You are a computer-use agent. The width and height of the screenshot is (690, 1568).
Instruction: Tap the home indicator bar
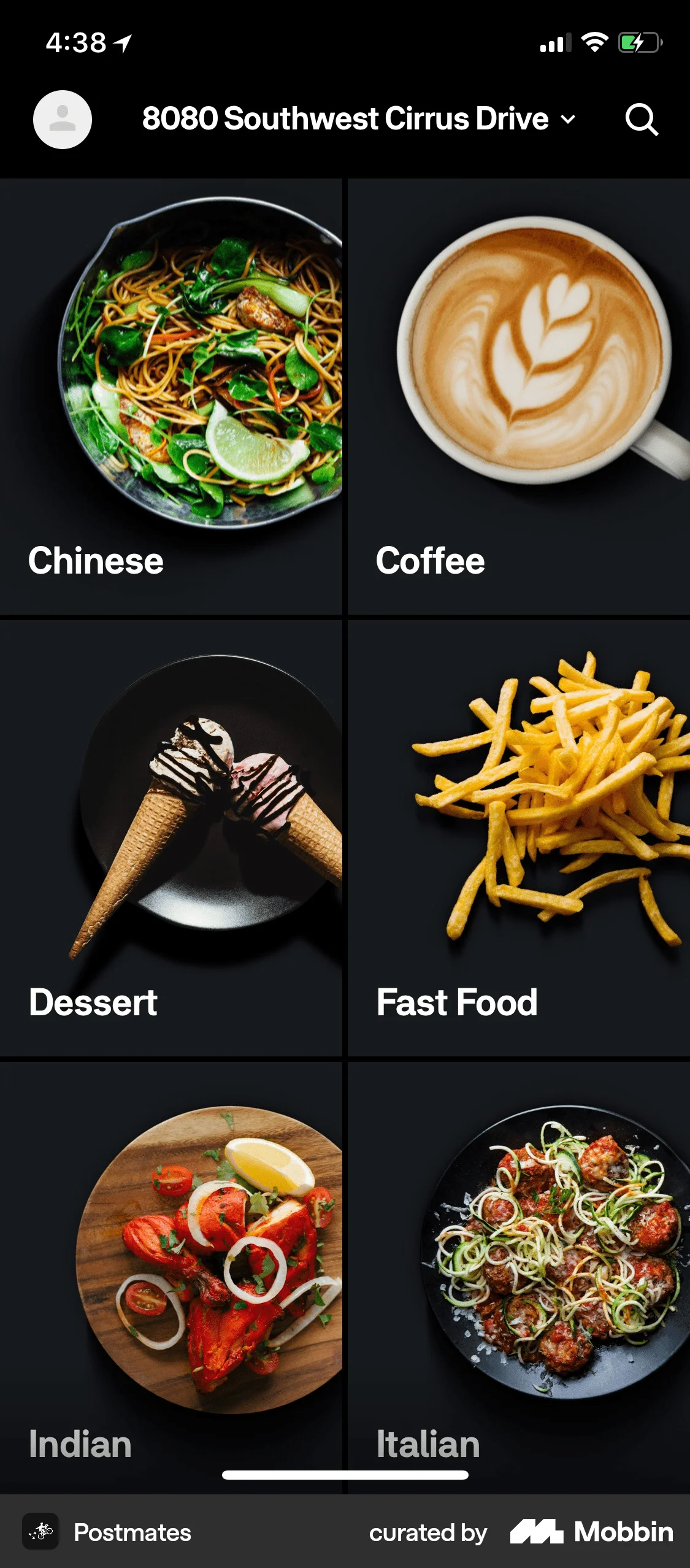click(345, 1474)
